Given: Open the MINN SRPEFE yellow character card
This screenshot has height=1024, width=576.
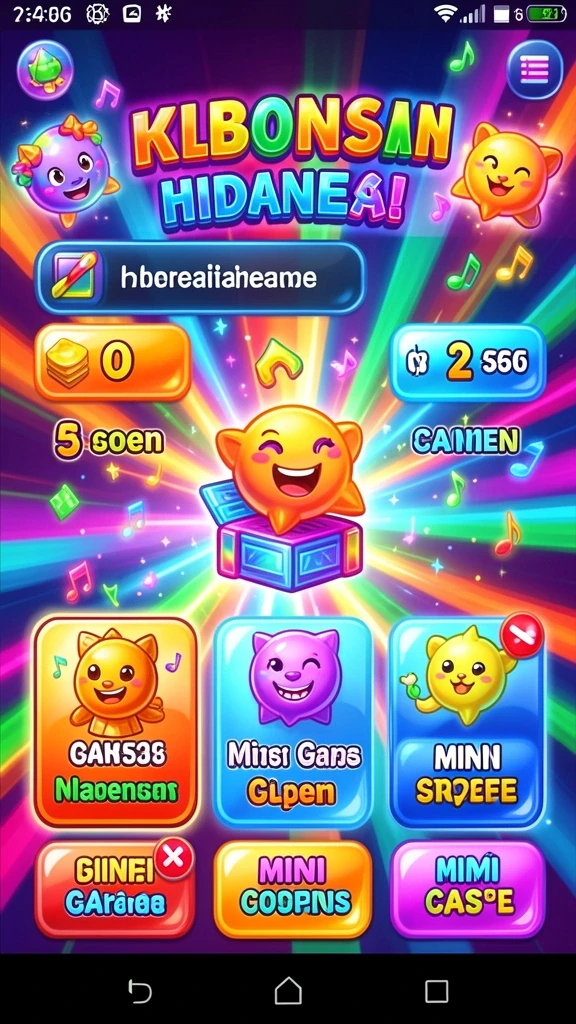Looking at the screenshot, I should pyautogui.click(x=468, y=722).
